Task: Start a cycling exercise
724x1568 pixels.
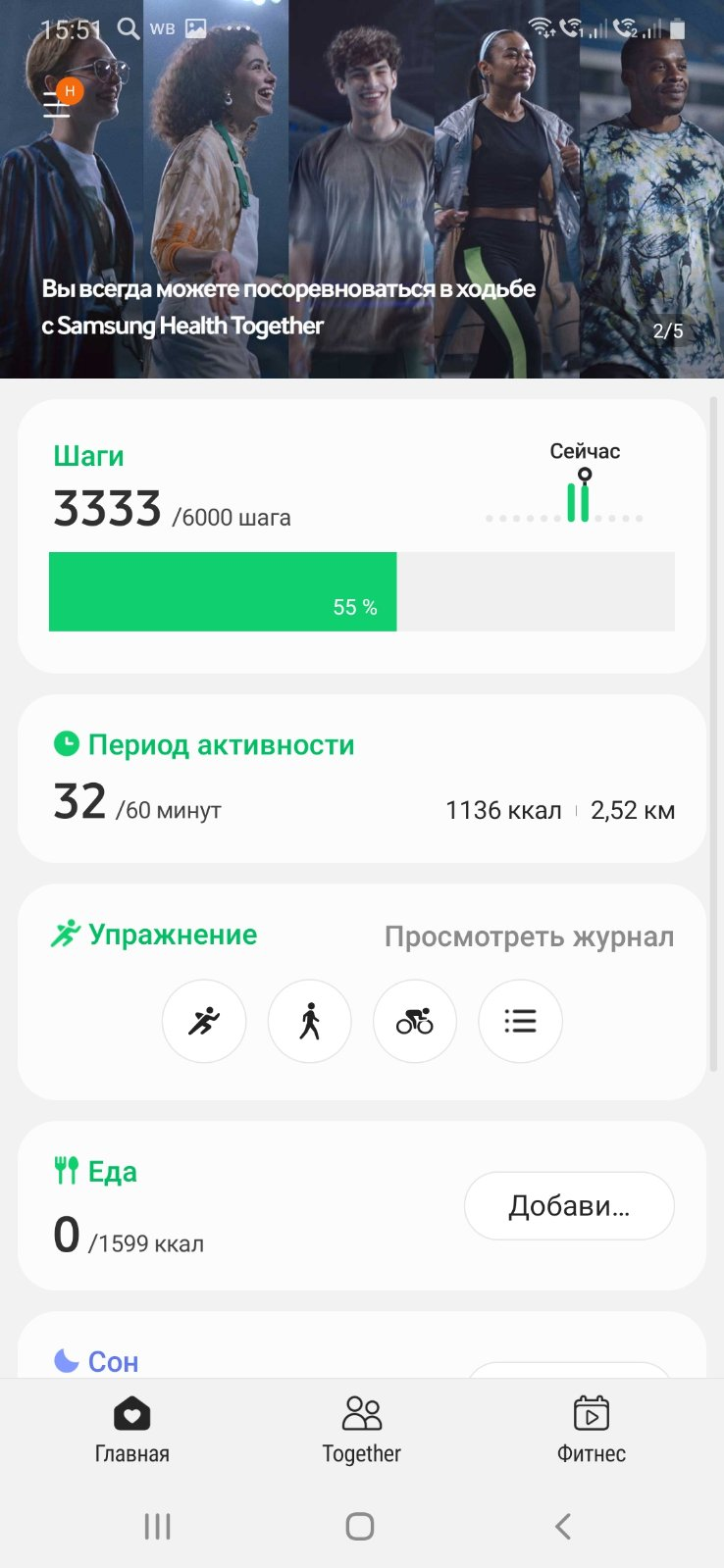Action: tap(415, 1022)
